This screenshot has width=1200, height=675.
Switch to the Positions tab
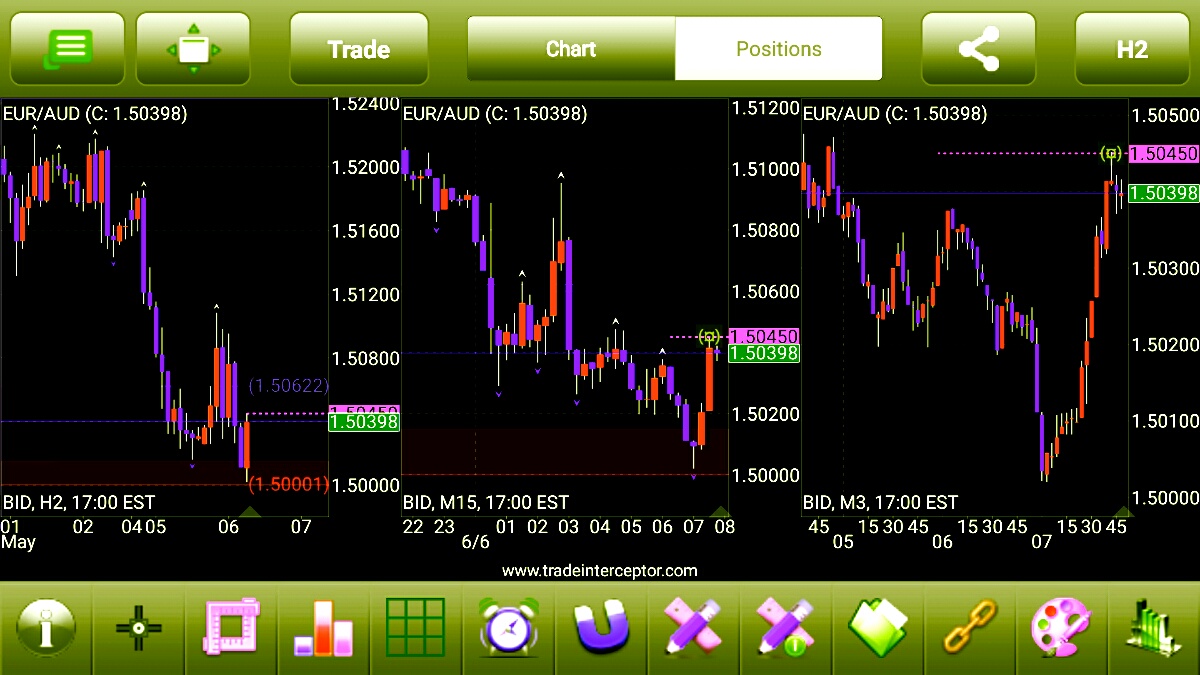pos(779,48)
